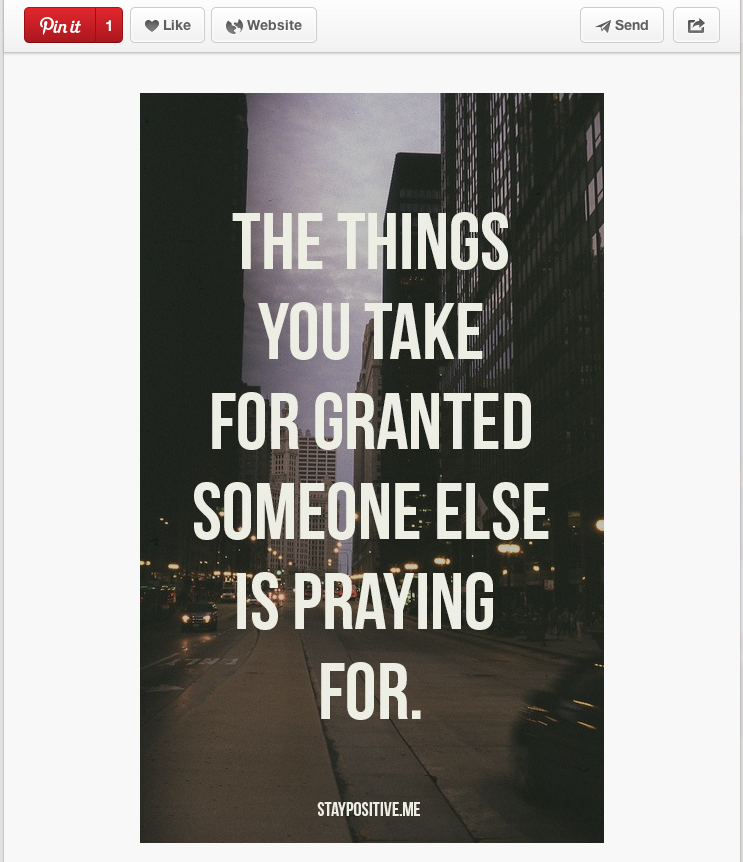The width and height of the screenshot is (743, 862).
Task: Like this pin
Action: [167, 26]
